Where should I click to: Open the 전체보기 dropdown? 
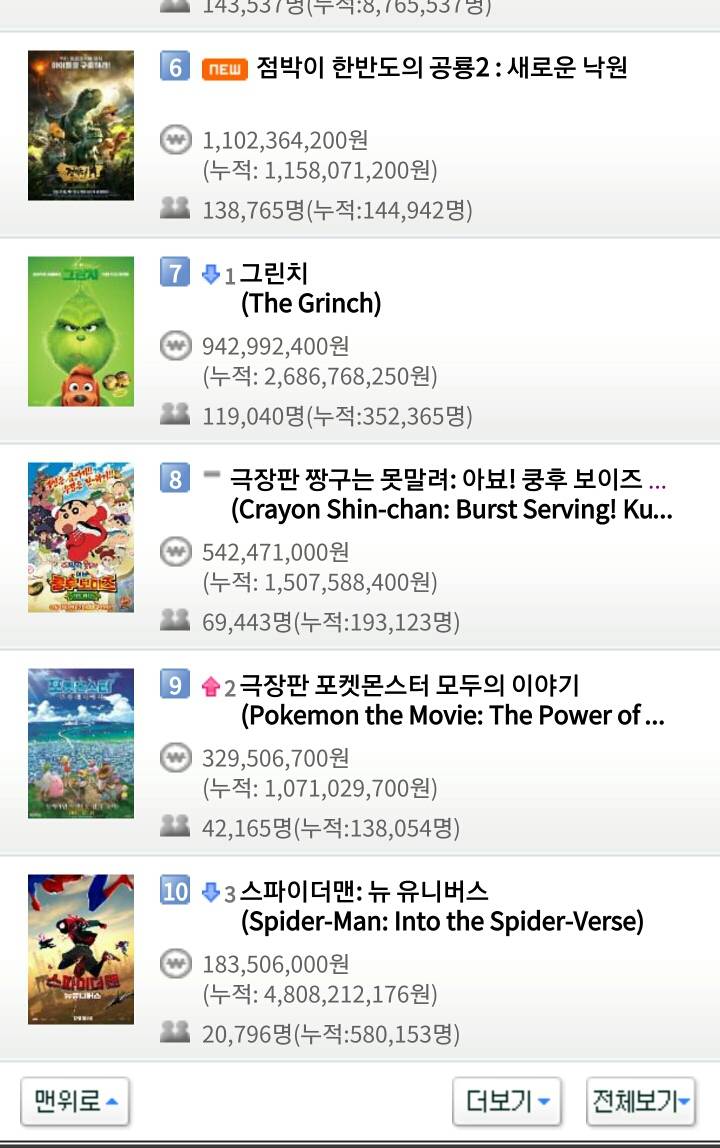(642, 1100)
